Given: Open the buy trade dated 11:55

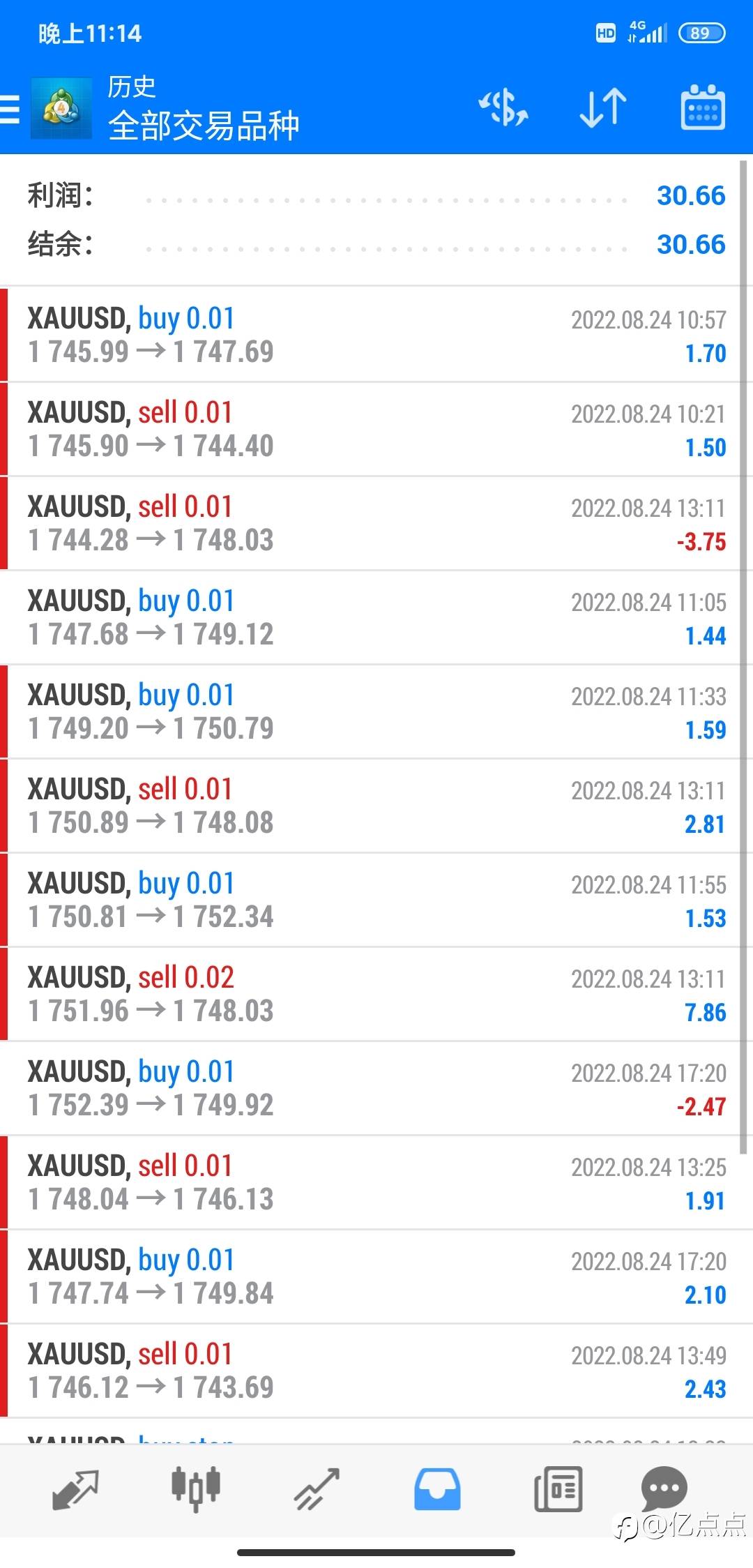Looking at the screenshot, I should 376,900.
